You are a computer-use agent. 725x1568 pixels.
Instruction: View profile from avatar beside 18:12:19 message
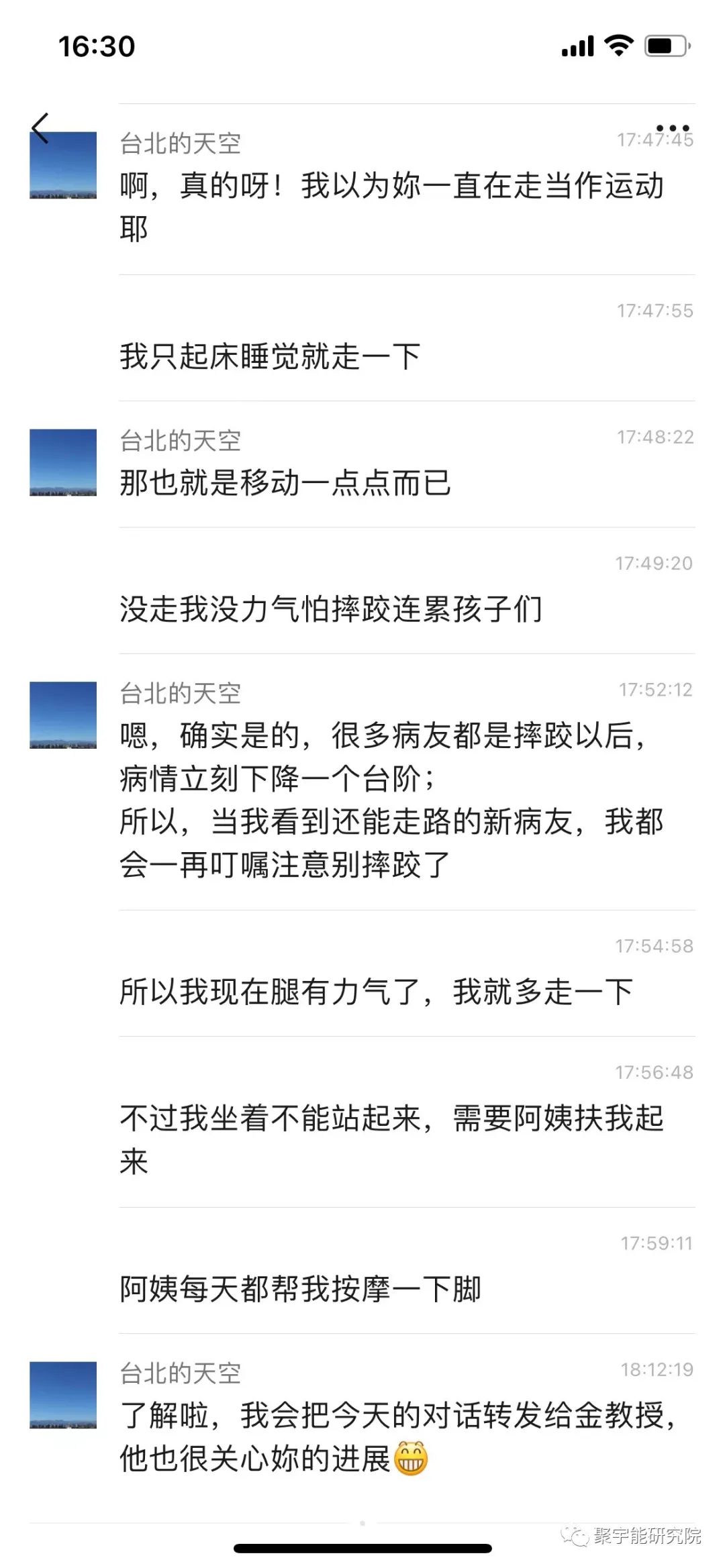pyautogui.click(x=63, y=1394)
